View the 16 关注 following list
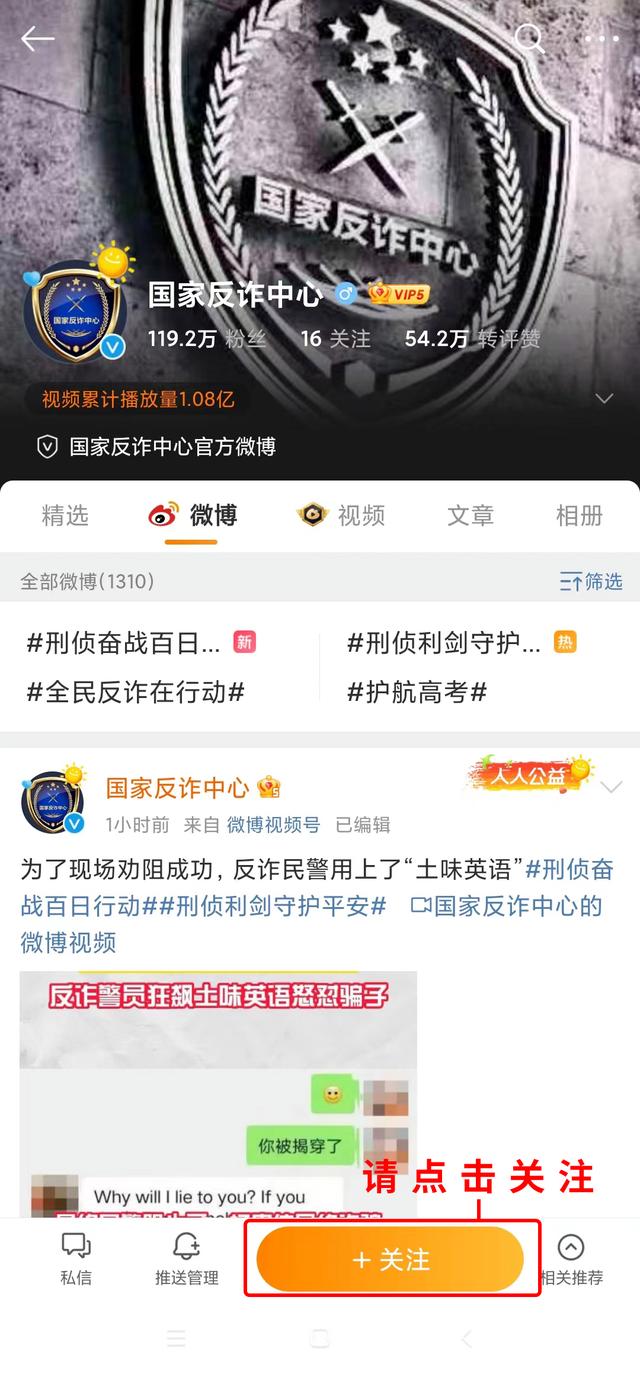This screenshot has width=640, height=1377. [x=335, y=339]
